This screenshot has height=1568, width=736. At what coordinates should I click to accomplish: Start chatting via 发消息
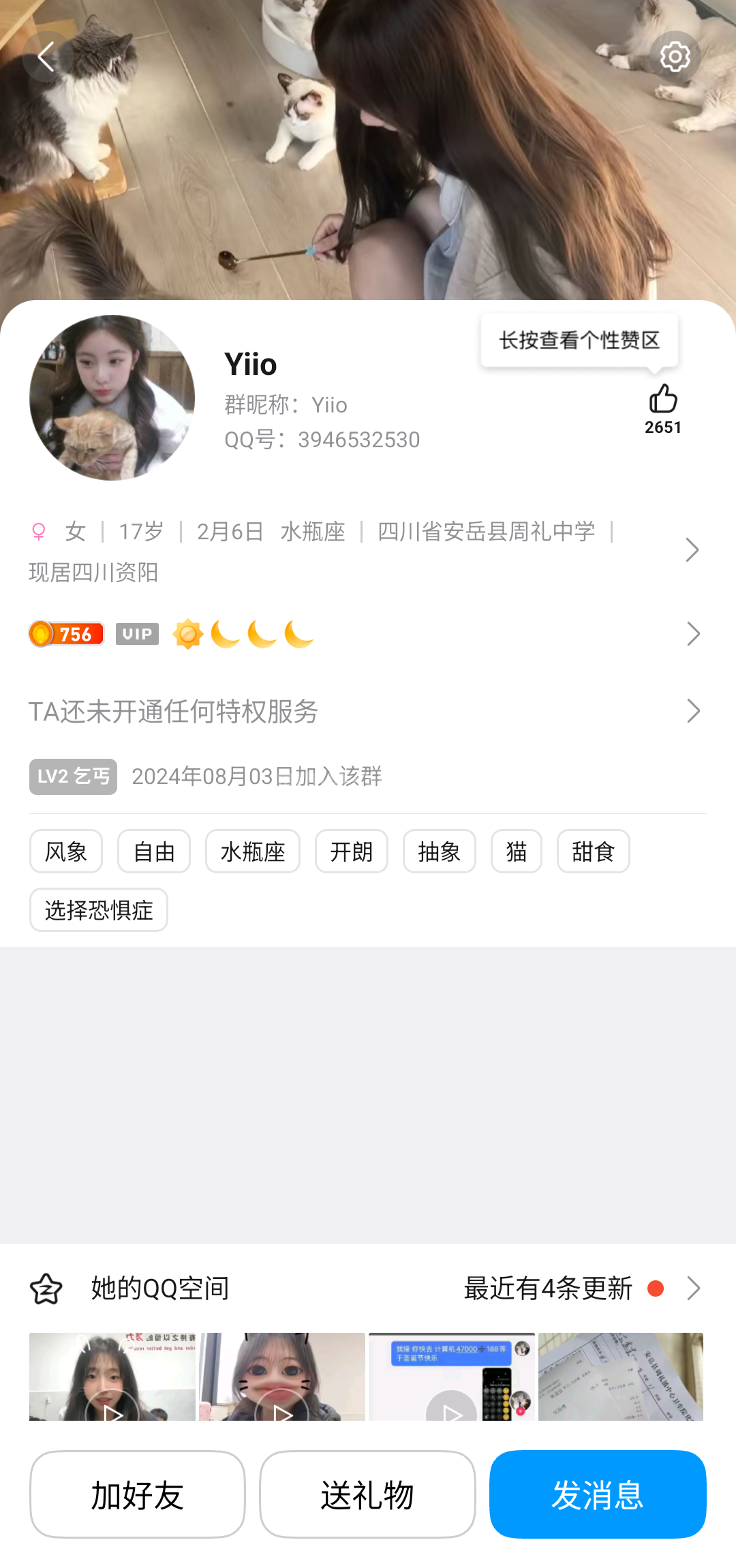(x=598, y=1494)
